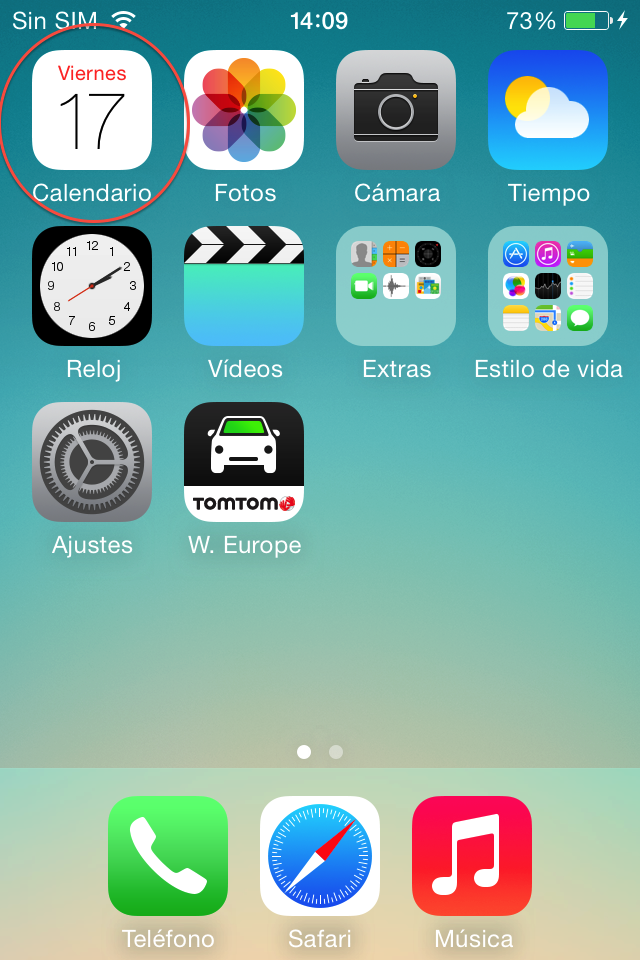The image size is (640, 960).
Task: Open the Extras folder
Action: tap(396, 286)
